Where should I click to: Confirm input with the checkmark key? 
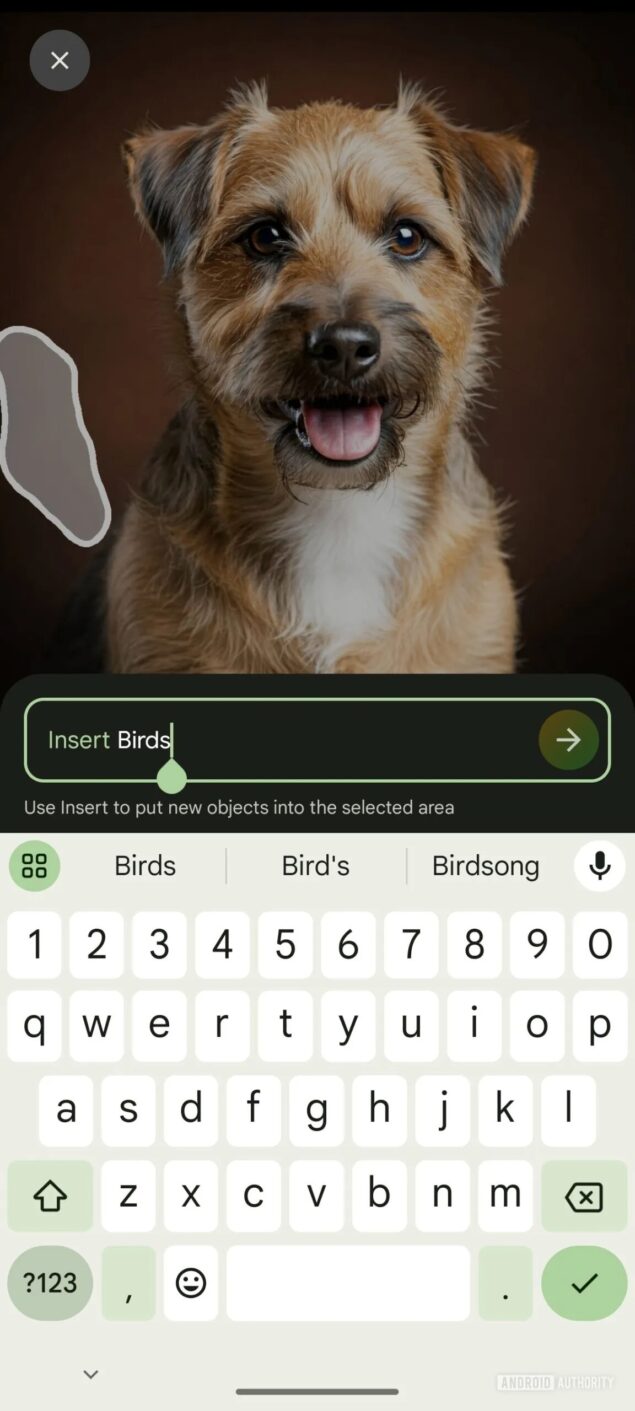(x=583, y=1283)
